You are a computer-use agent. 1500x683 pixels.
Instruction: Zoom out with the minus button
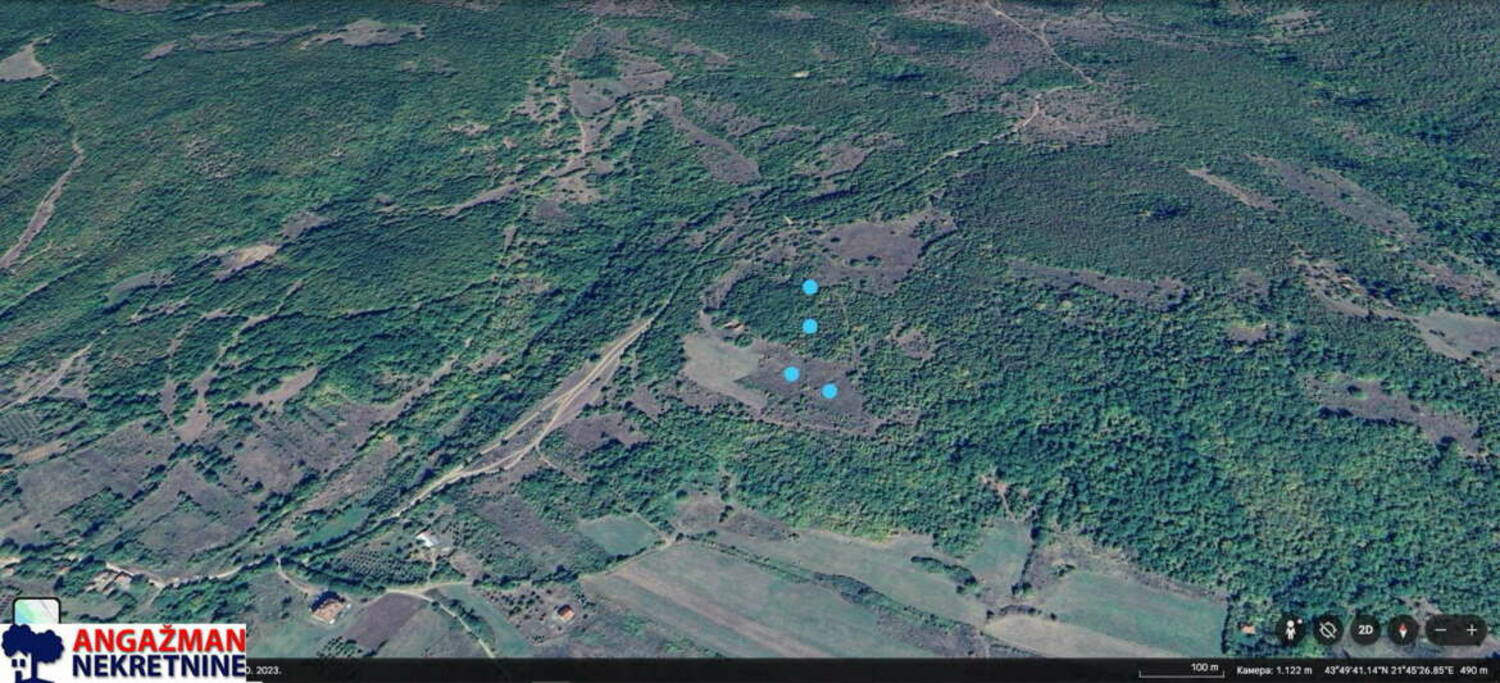pyautogui.click(x=1440, y=630)
